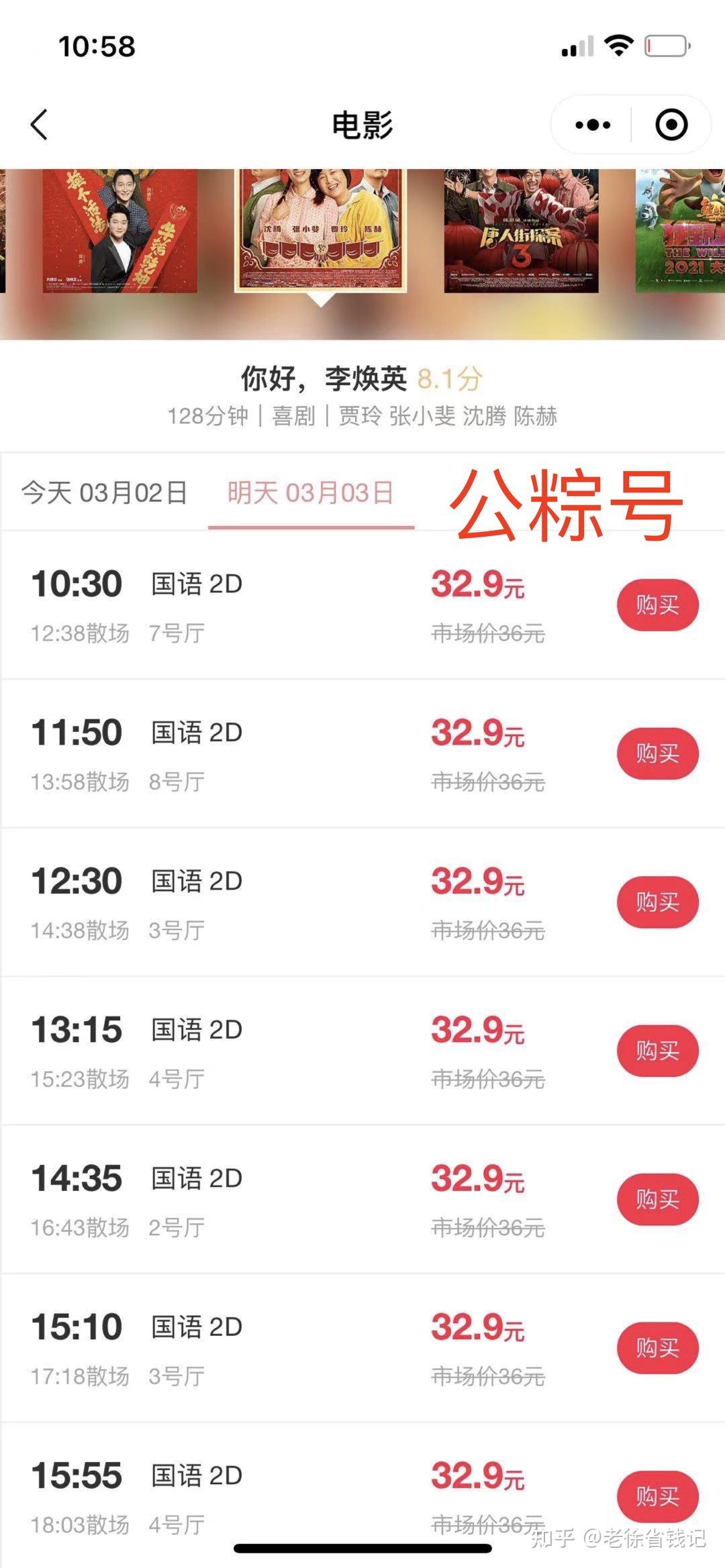
Task: Tap 购买 for the 11:50 session
Action: (x=657, y=753)
